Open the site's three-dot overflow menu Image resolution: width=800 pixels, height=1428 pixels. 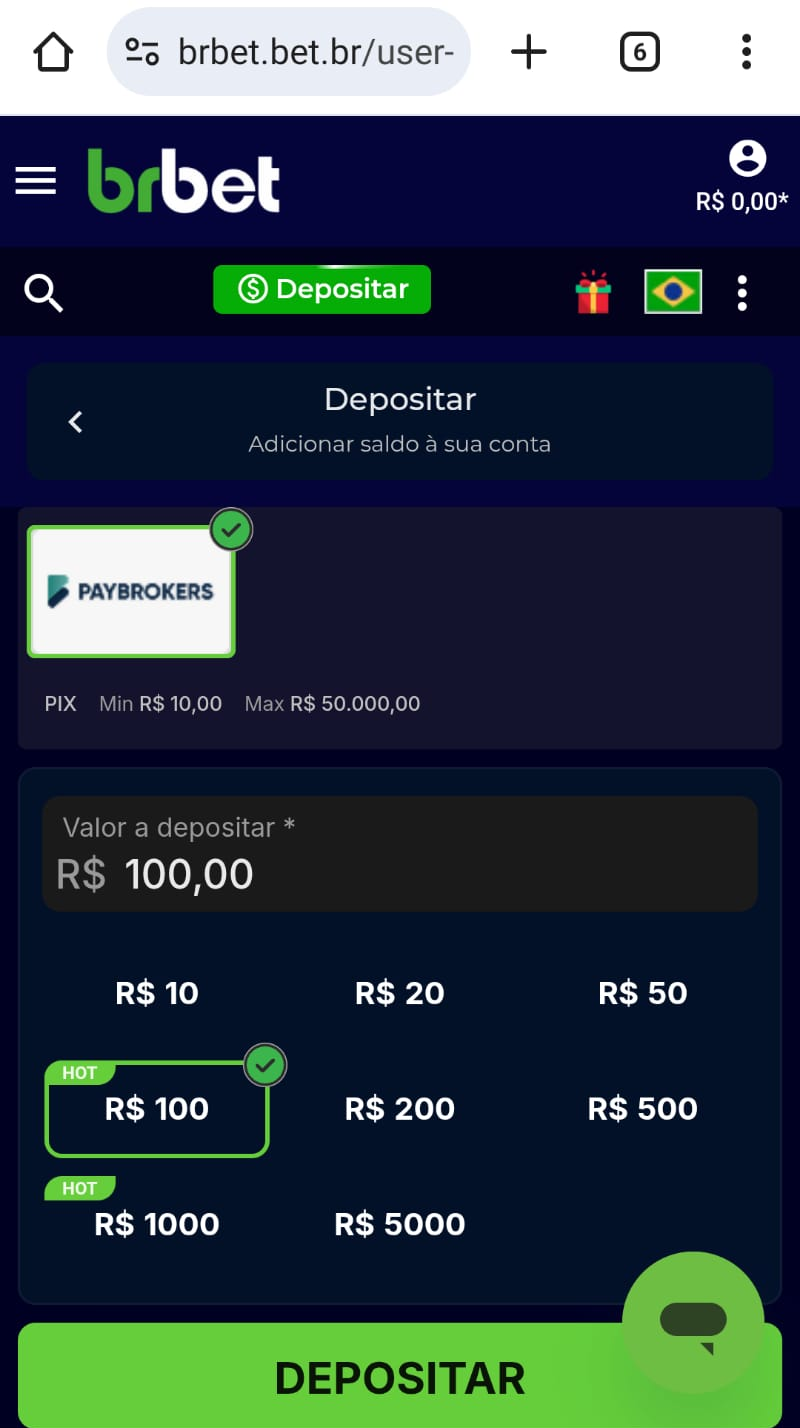742,293
